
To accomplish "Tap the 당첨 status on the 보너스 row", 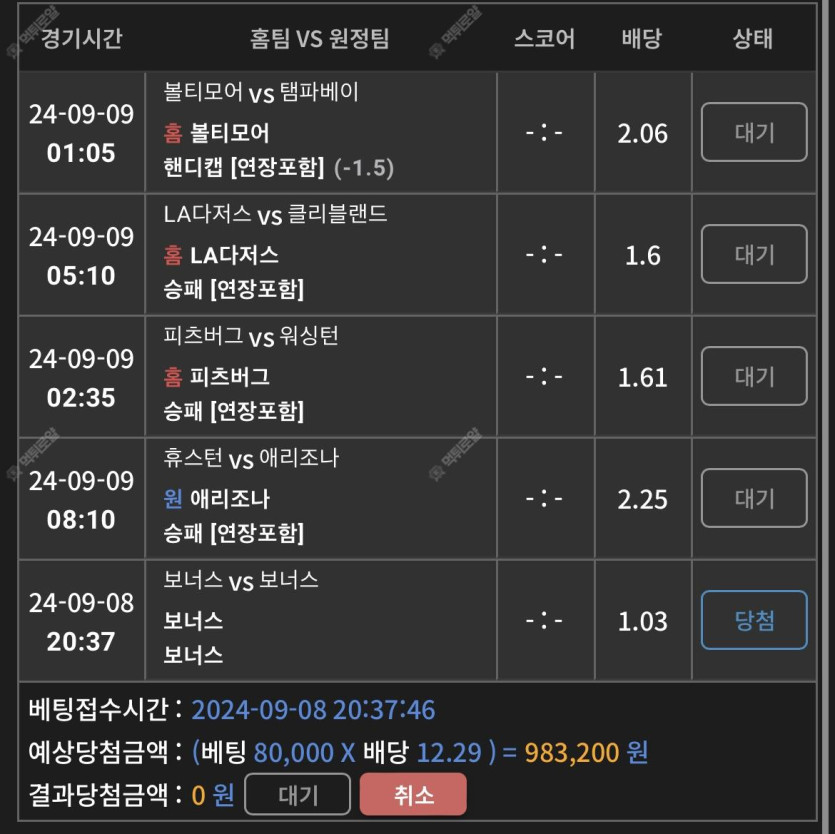I will tap(754, 621).
